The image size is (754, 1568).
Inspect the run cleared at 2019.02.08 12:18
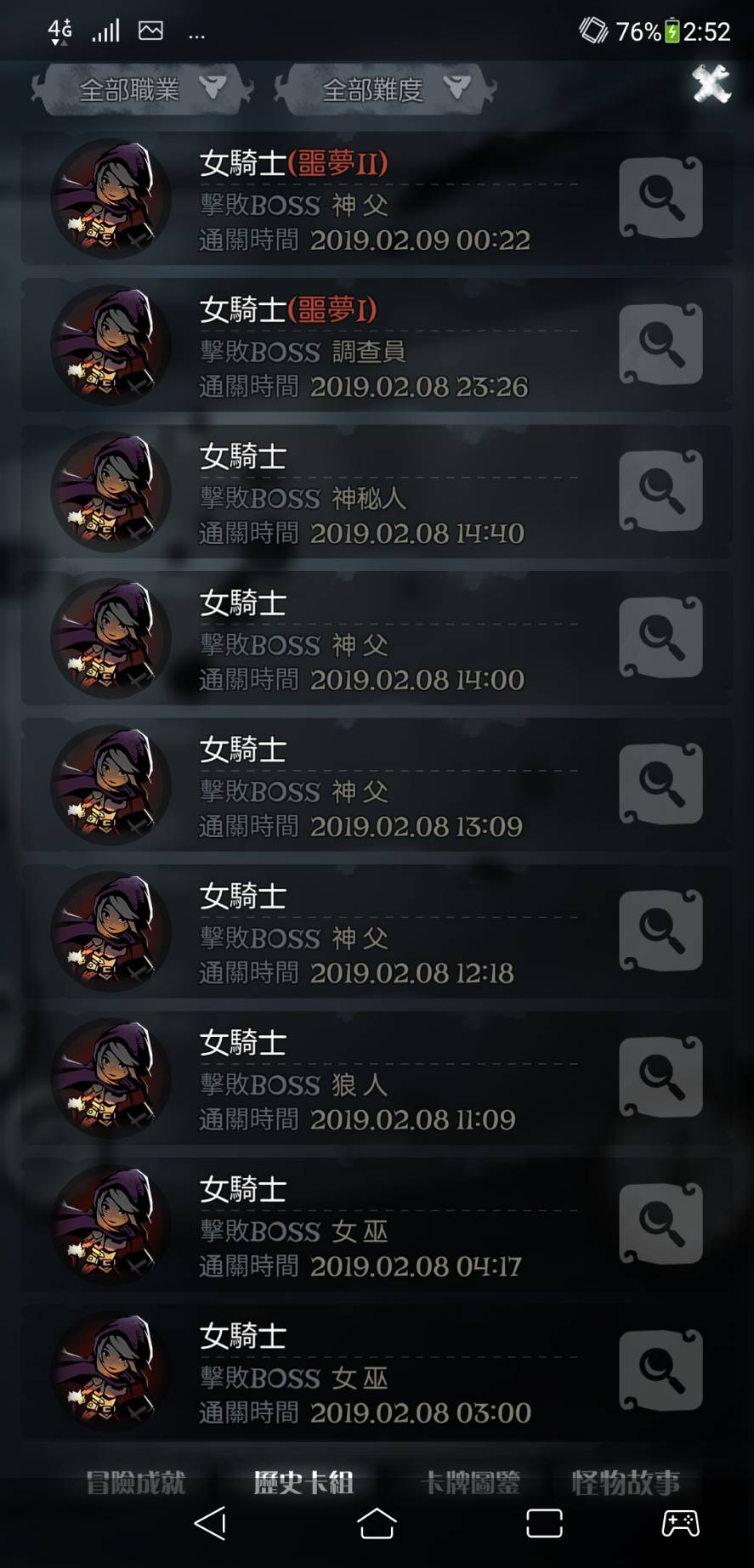tap(660, 931)
